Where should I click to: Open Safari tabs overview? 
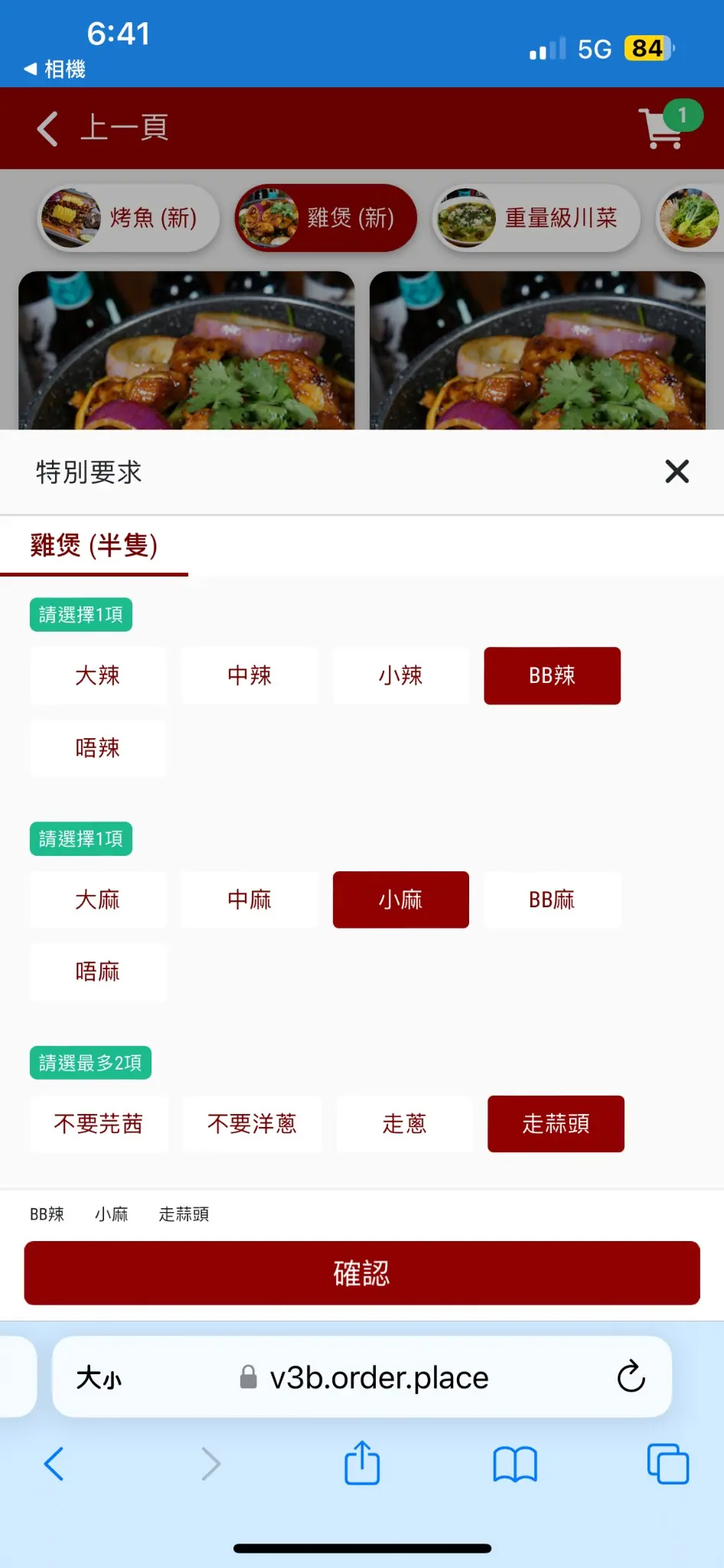click(667, 1463)
